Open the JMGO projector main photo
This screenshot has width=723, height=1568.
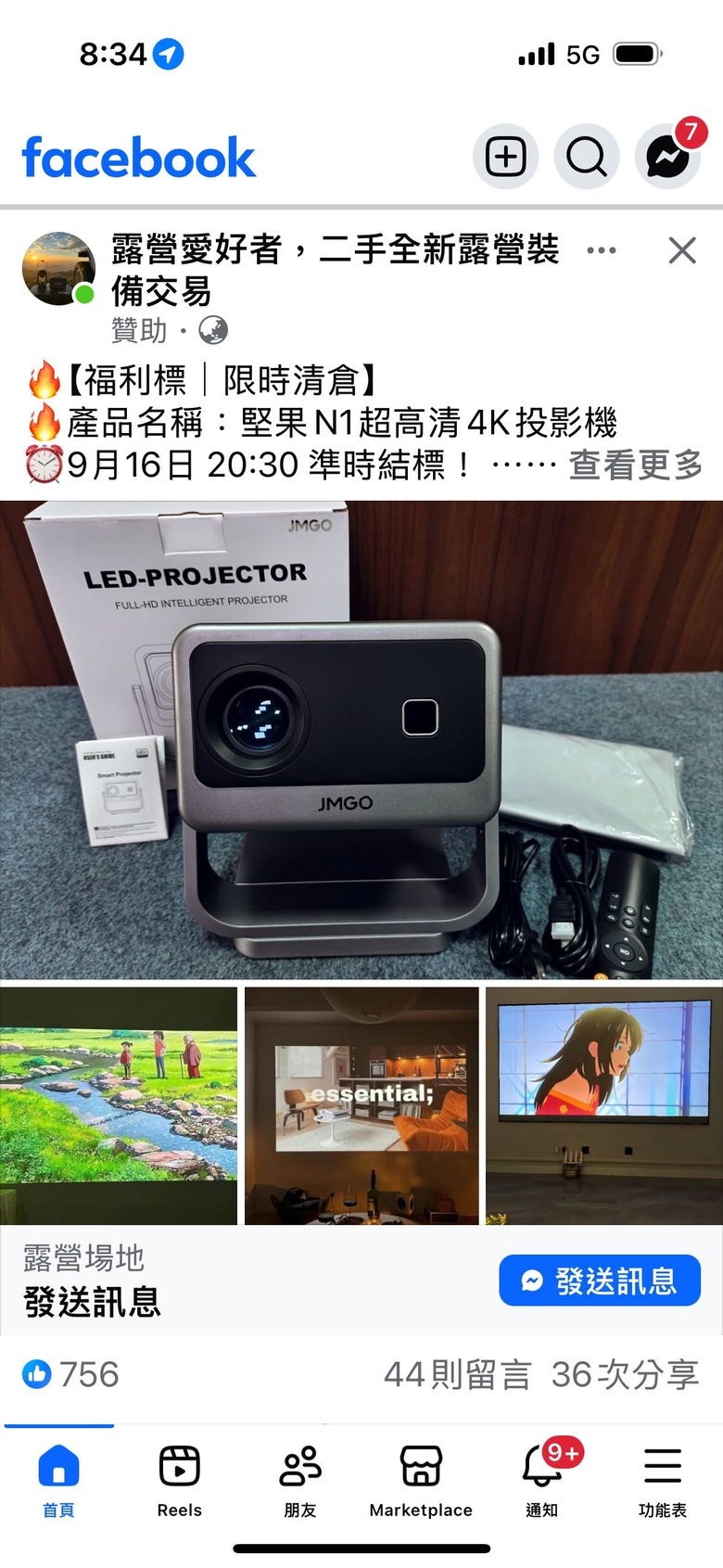pyautogui.click(x=361, y=740)
